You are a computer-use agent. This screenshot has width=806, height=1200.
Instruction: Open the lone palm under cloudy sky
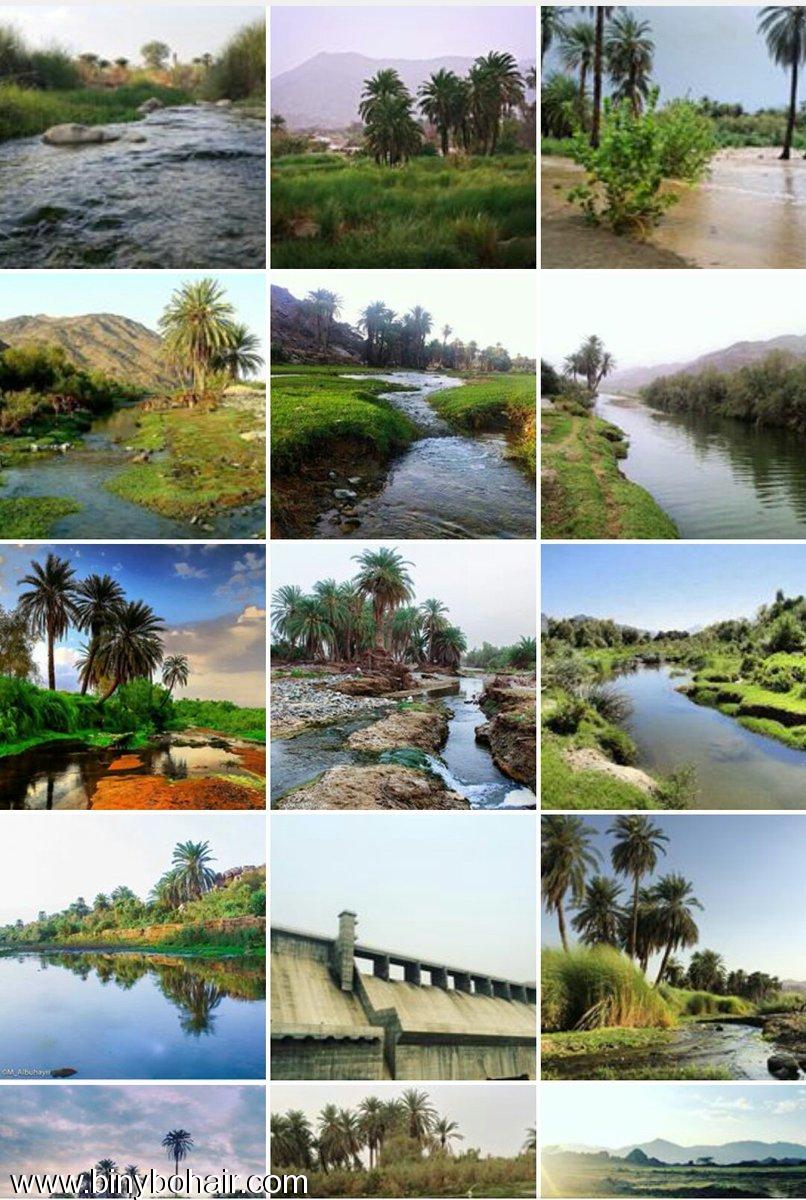(132, 1142)
